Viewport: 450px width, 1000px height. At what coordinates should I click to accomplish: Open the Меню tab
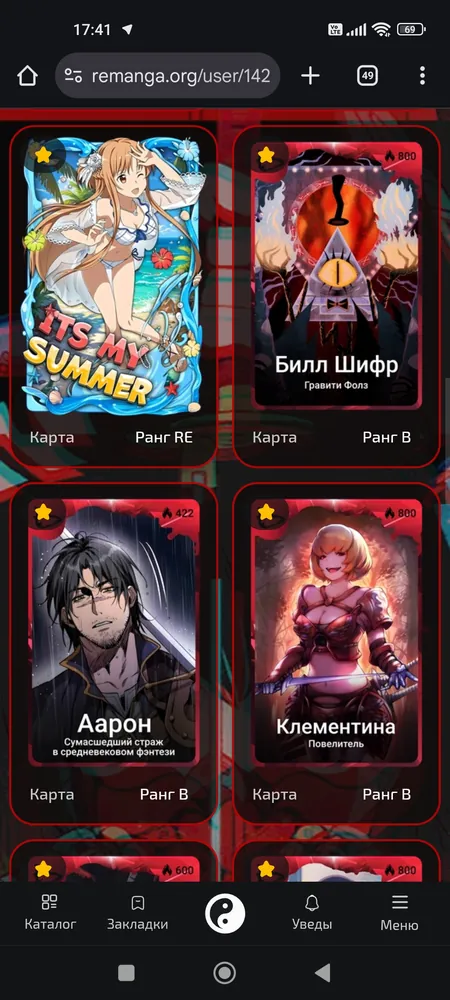(400, 912)
